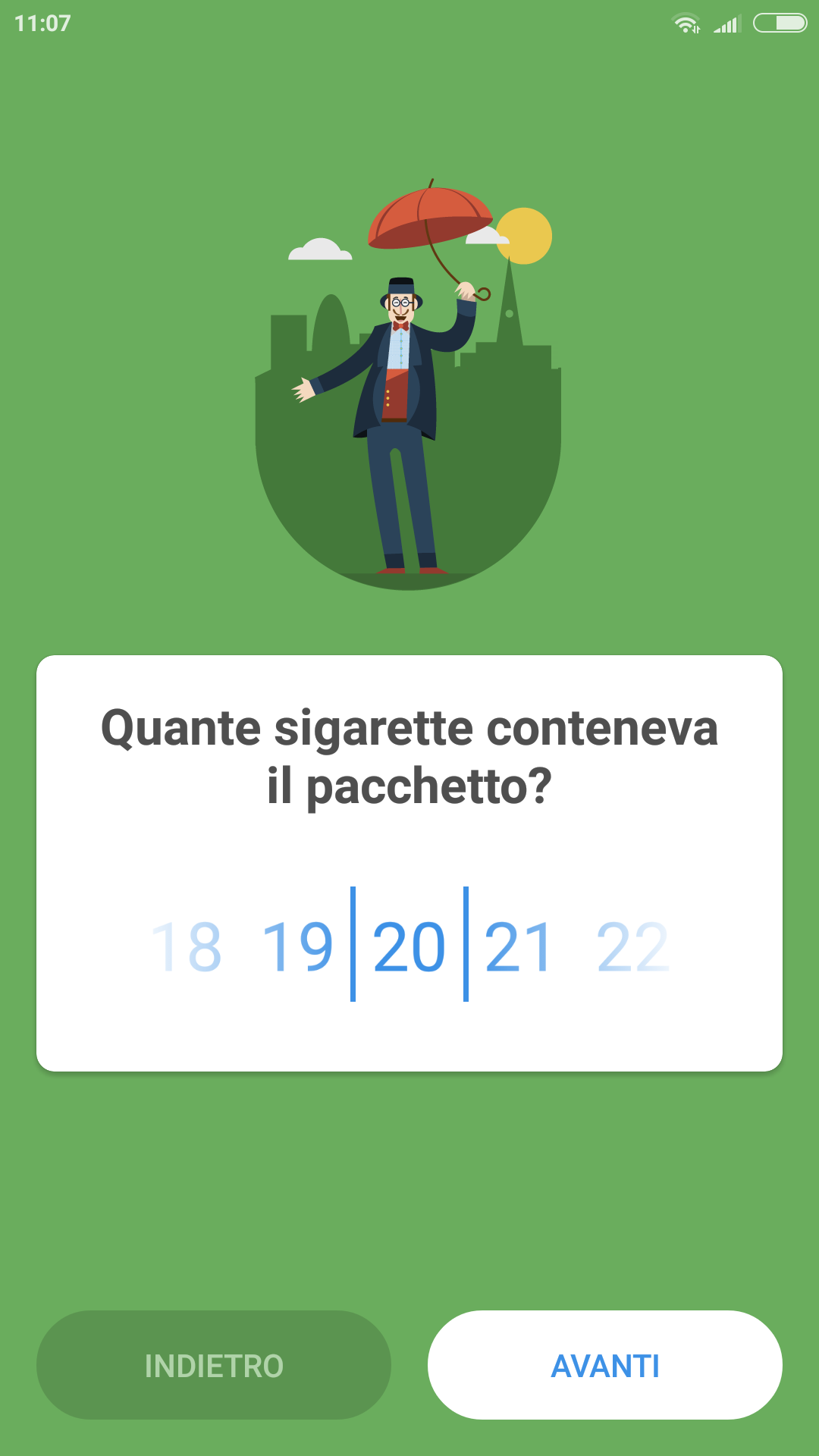This screenshot has width=819, height=1456.
Task: Choose 18 cigarettes in the picker
Action: pos(187,946)
